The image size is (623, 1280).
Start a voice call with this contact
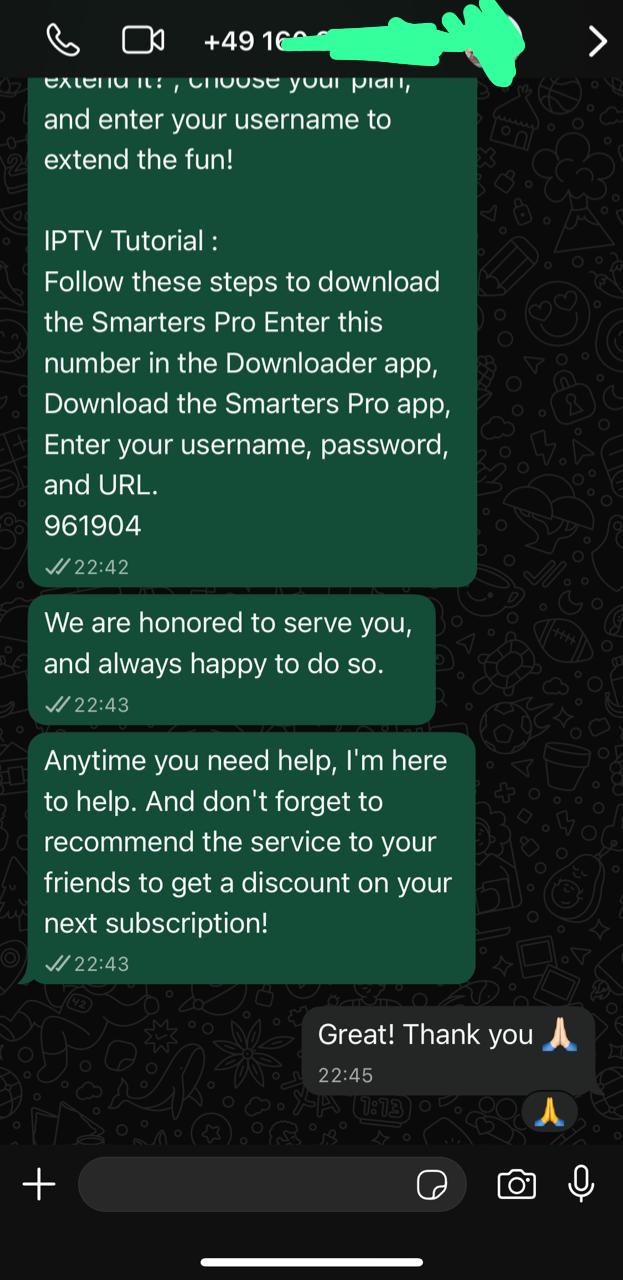pos(63,40)
